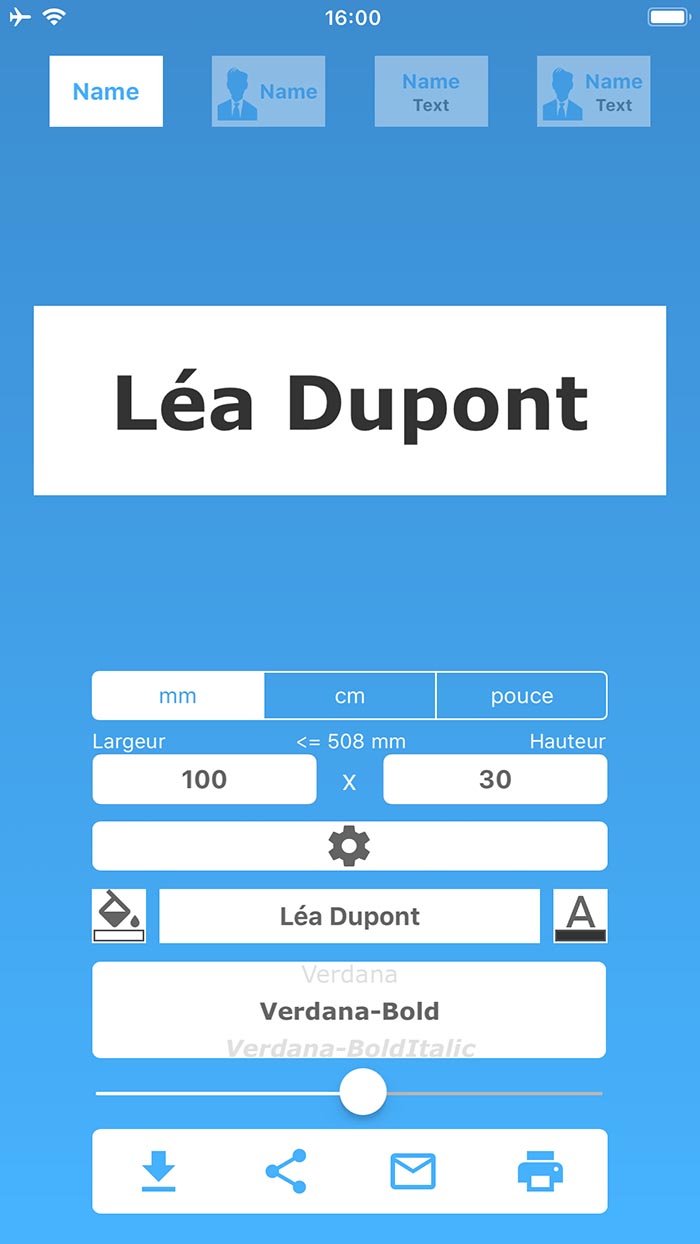Switch units to cm
Image resolution: width=700 pixels, height=1244 pixels.
350,696
